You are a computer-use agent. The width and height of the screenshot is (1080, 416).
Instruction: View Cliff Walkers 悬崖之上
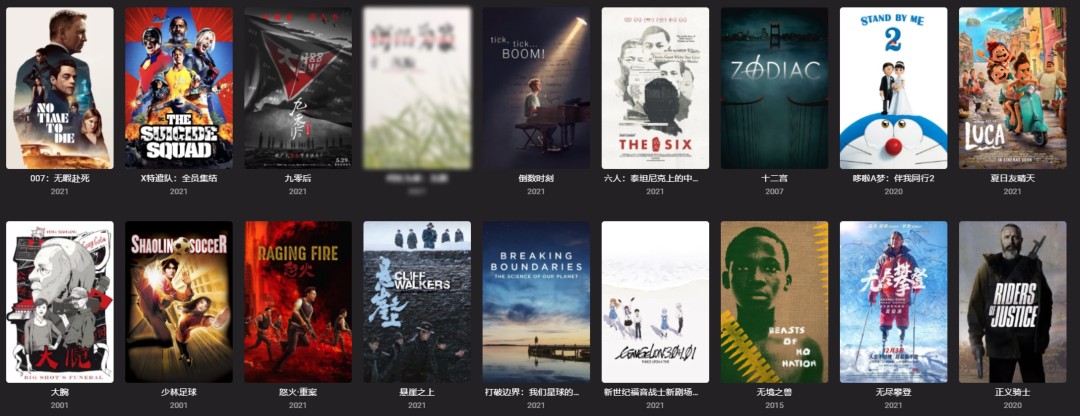(417, 301)
